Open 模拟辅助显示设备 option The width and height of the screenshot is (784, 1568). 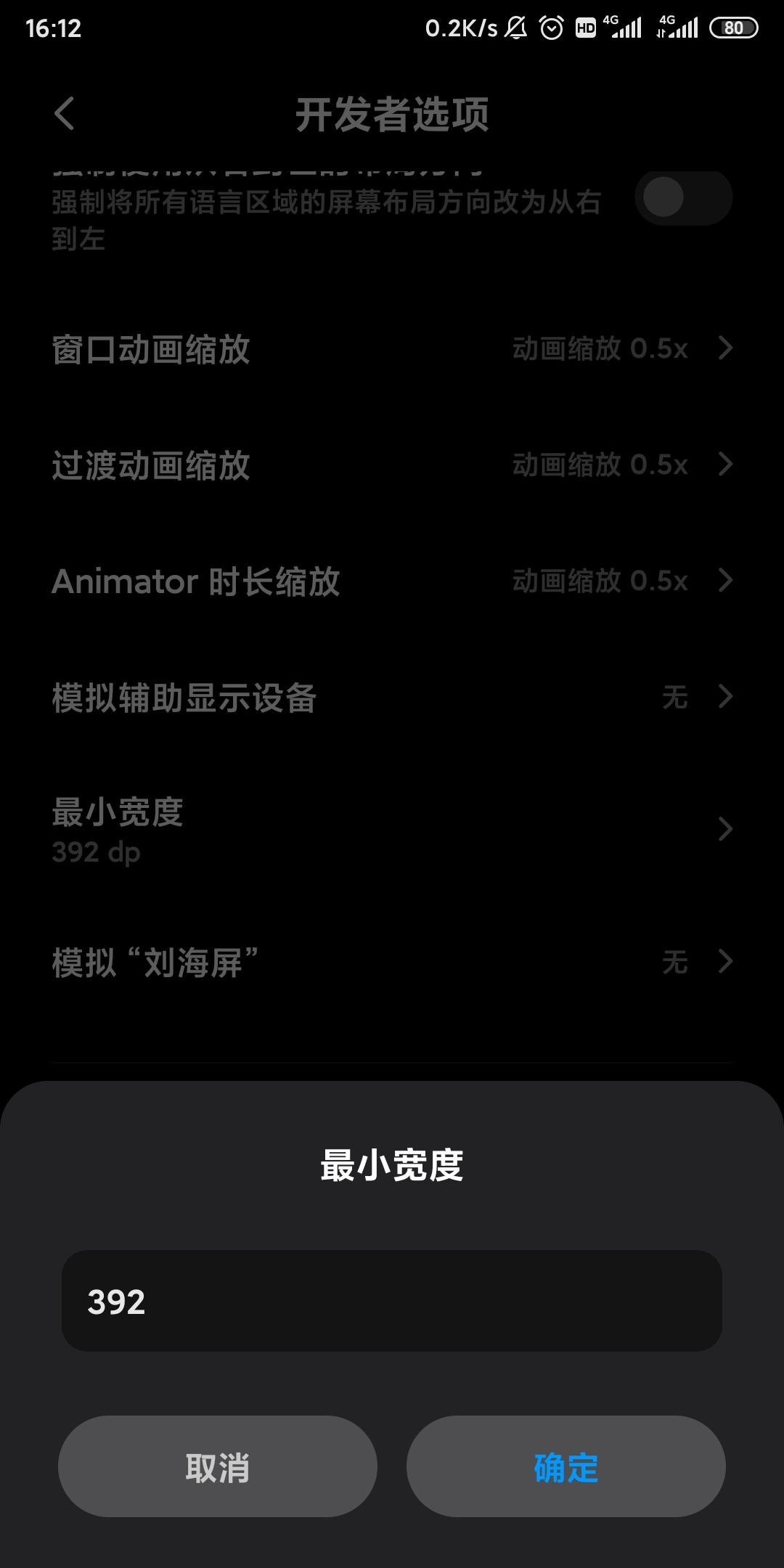pyautogui.click(x=392, y=698)
